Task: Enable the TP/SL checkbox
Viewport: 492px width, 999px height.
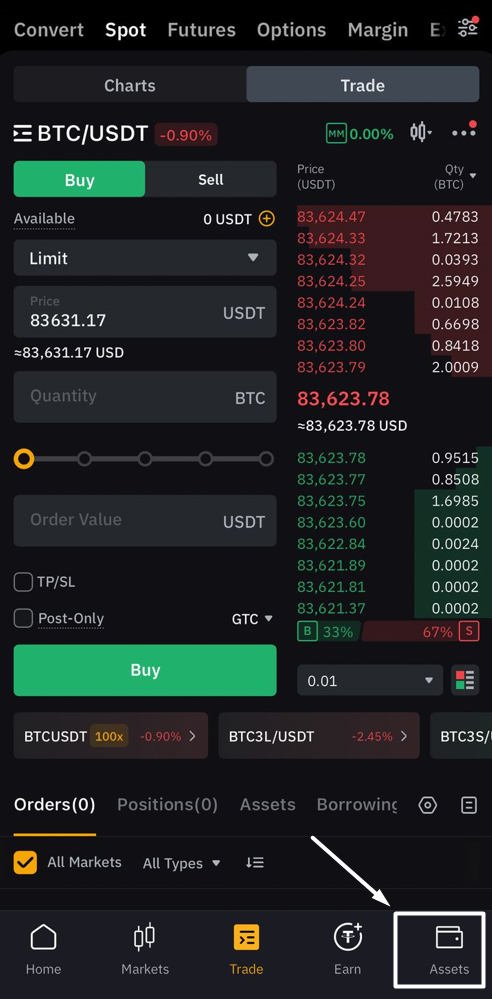Action: click(24, 582)
